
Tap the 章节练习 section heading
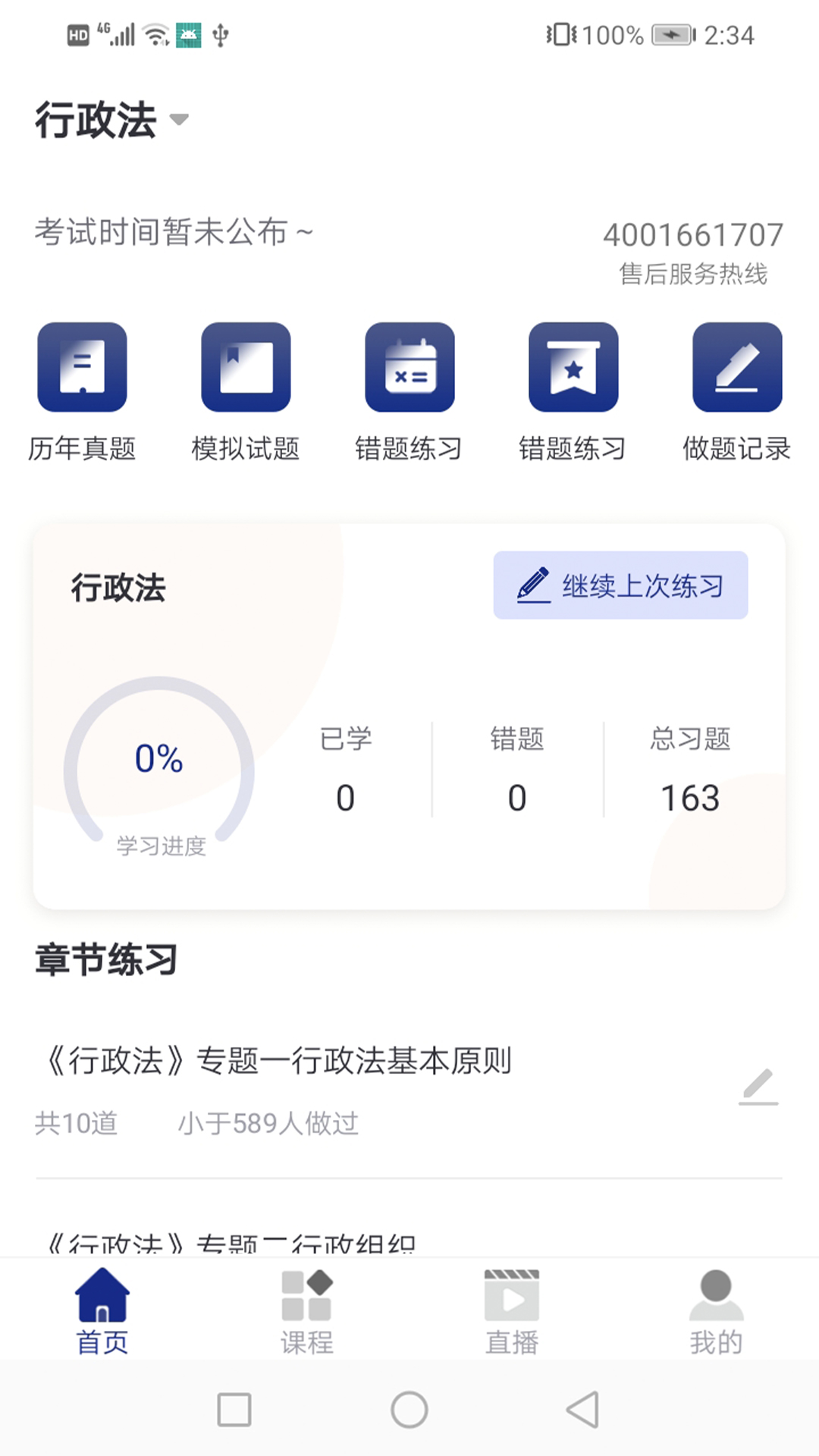click(x=105, y=959)
